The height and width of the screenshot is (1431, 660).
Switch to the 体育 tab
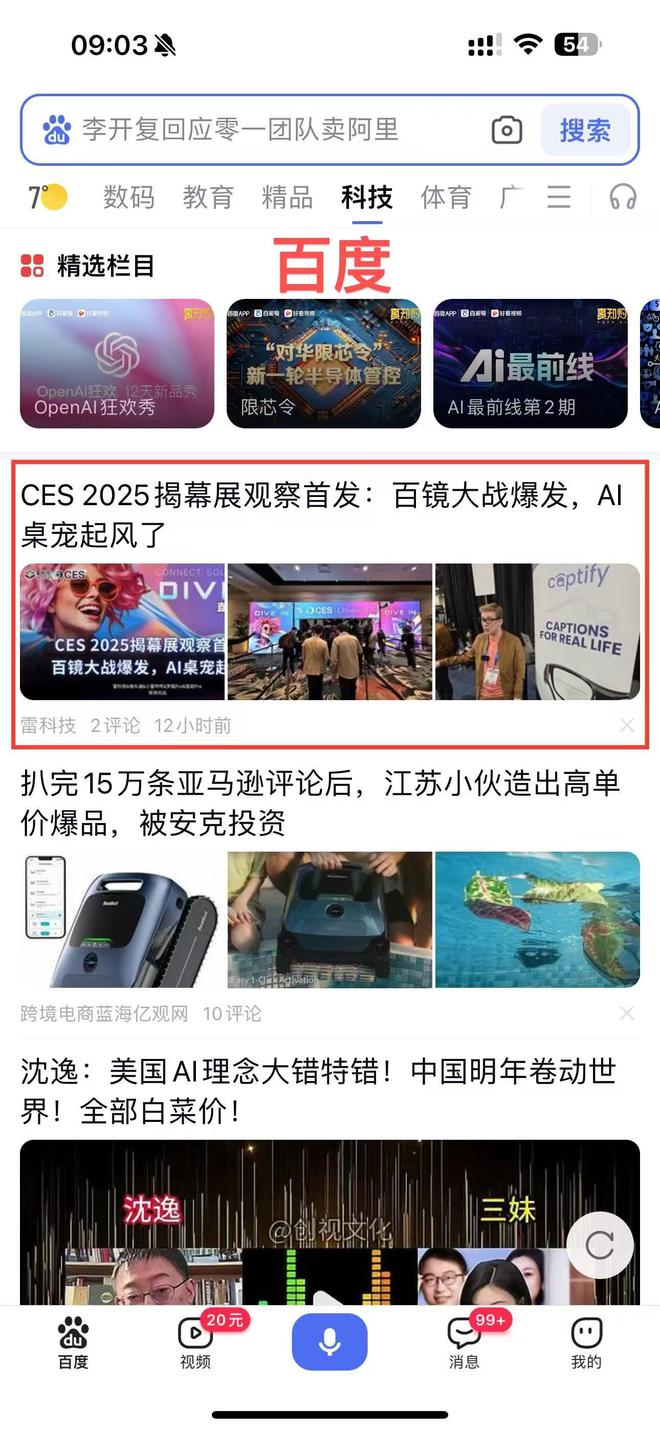coord(446,197)
